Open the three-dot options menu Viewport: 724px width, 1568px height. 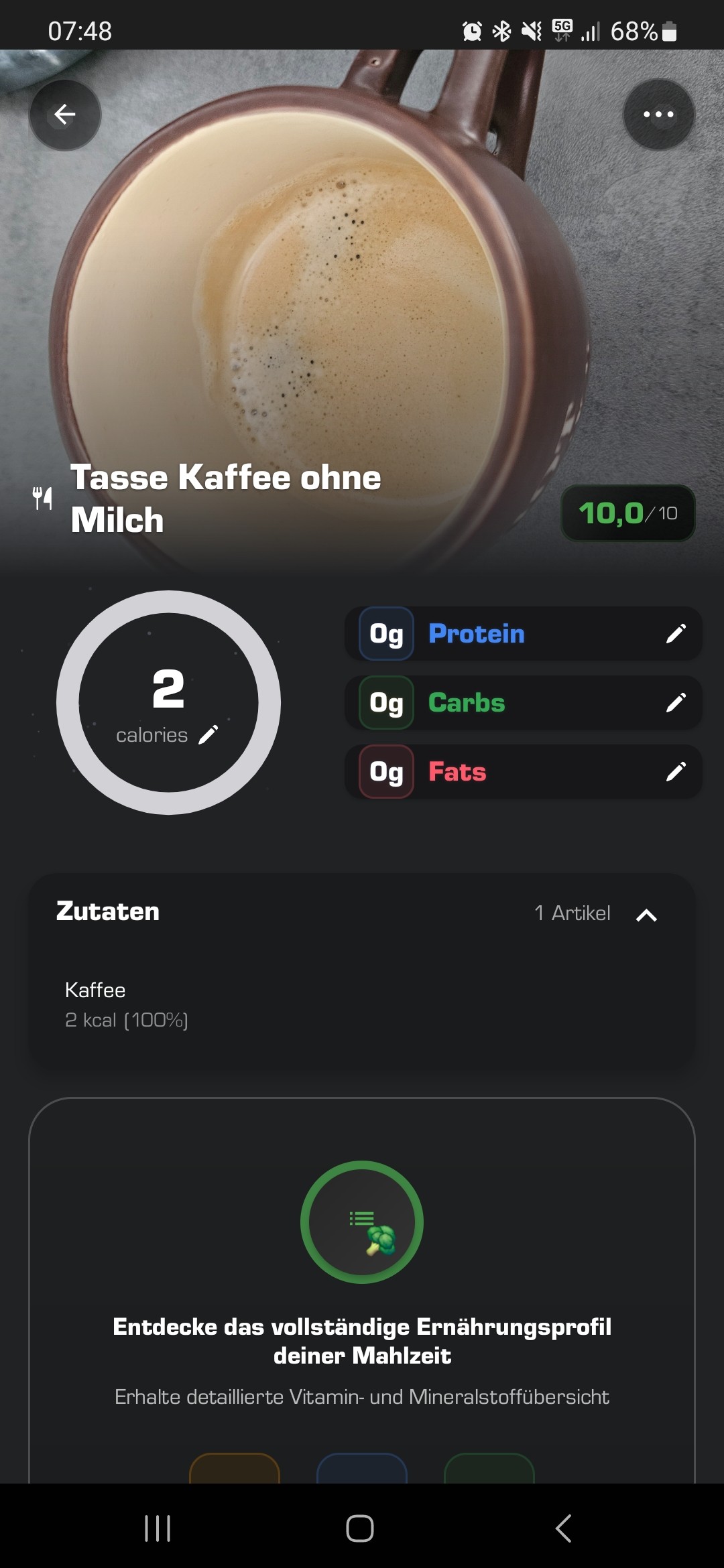point(658,114)
